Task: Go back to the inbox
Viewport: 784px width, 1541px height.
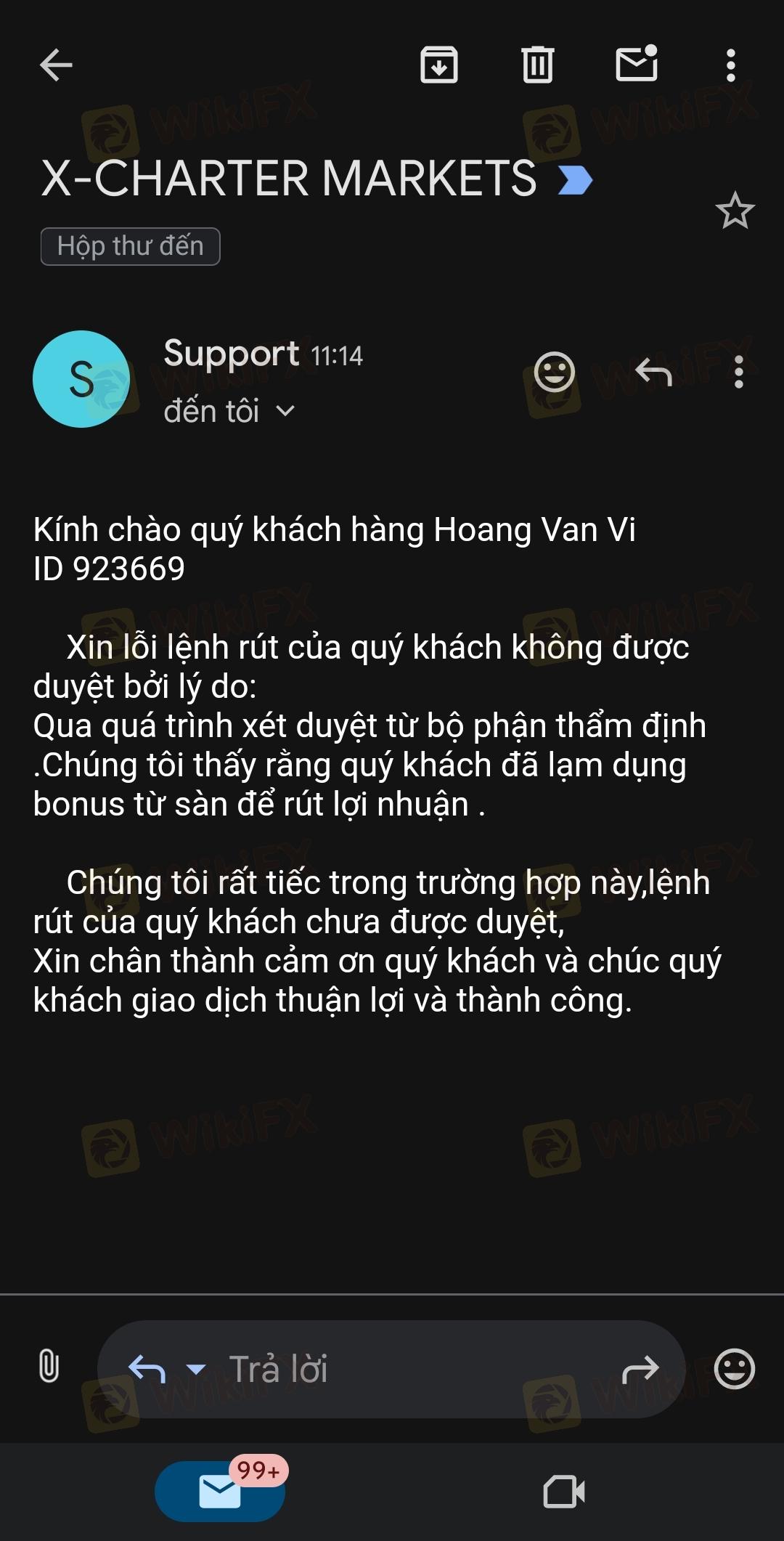Action: pyautogui.click(x=56, y=65)
